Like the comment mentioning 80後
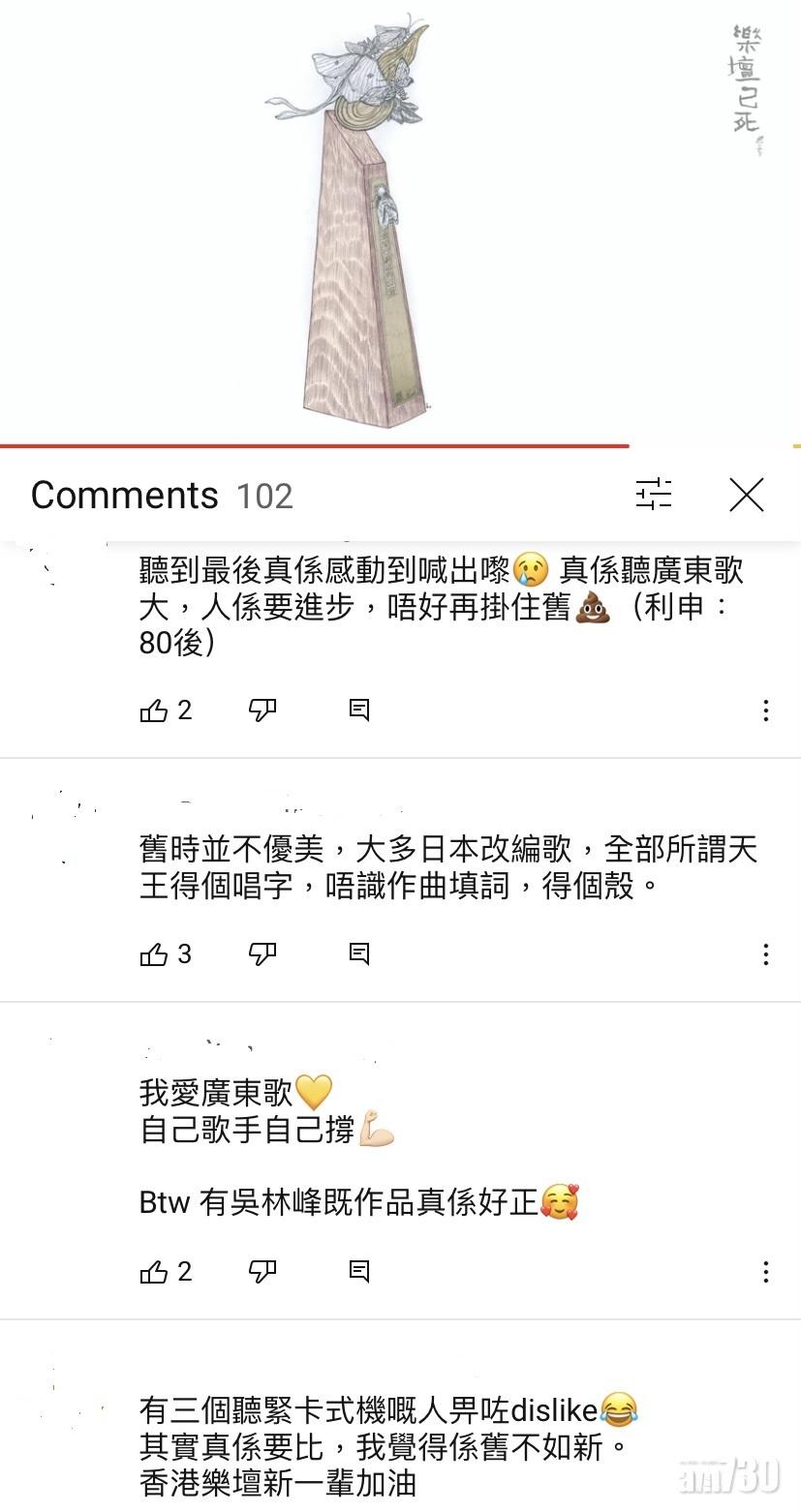 click(x=154, y=711)
